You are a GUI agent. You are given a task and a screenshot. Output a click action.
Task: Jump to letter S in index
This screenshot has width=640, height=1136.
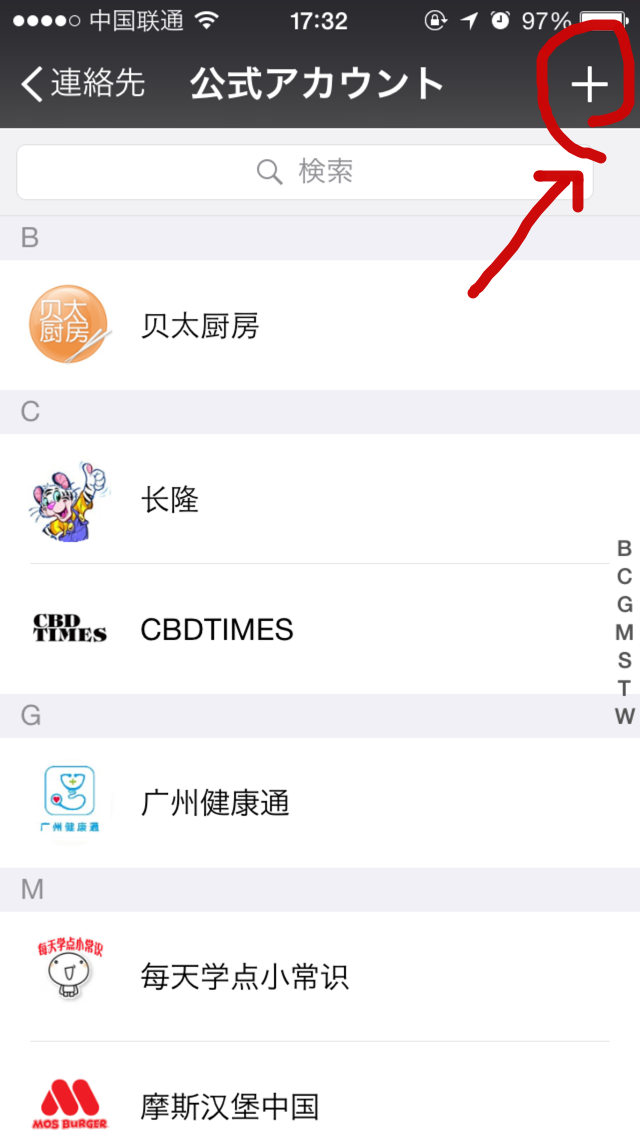[624, 660]
